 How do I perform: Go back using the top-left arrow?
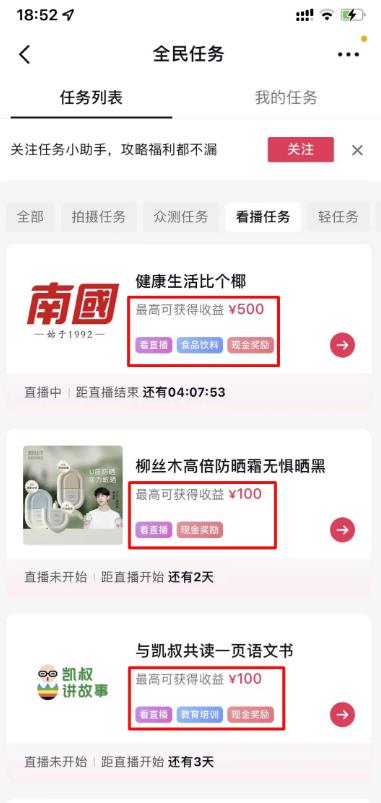(25, 54)
